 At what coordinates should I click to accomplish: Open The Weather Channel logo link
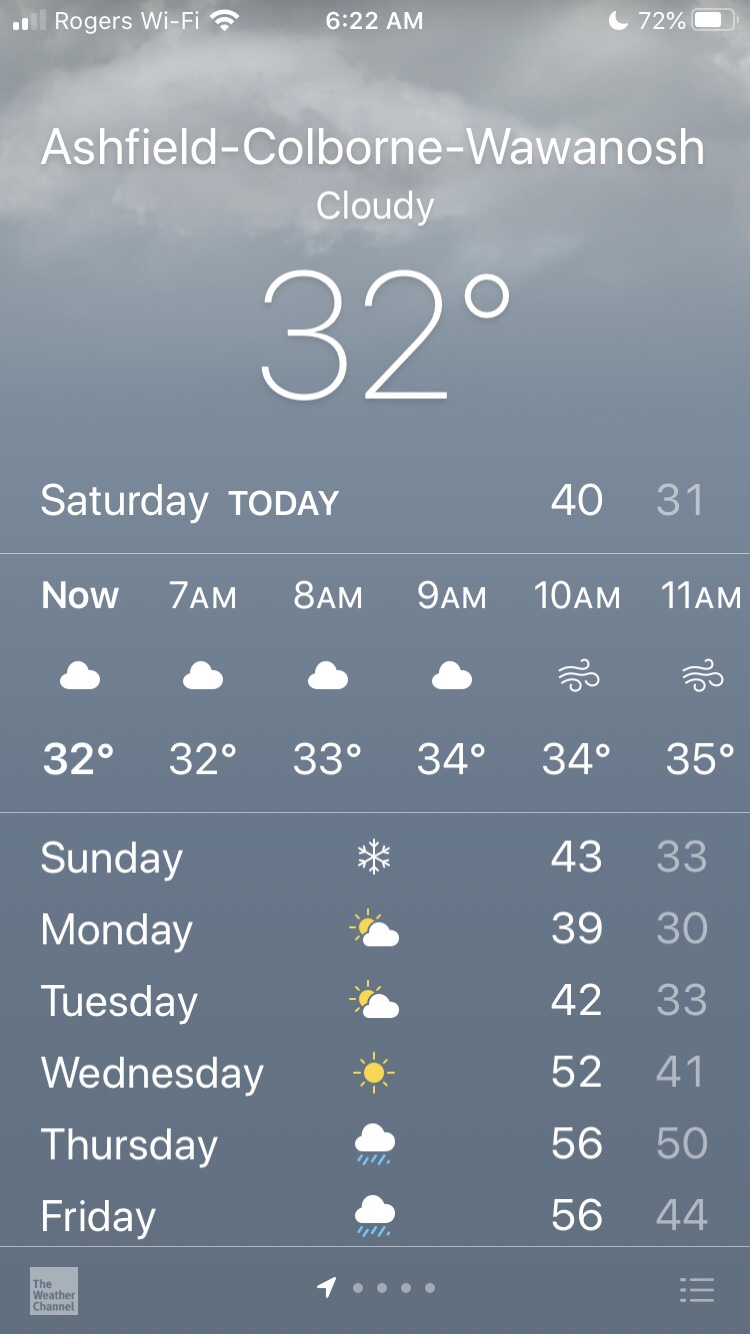(54, 1290)
